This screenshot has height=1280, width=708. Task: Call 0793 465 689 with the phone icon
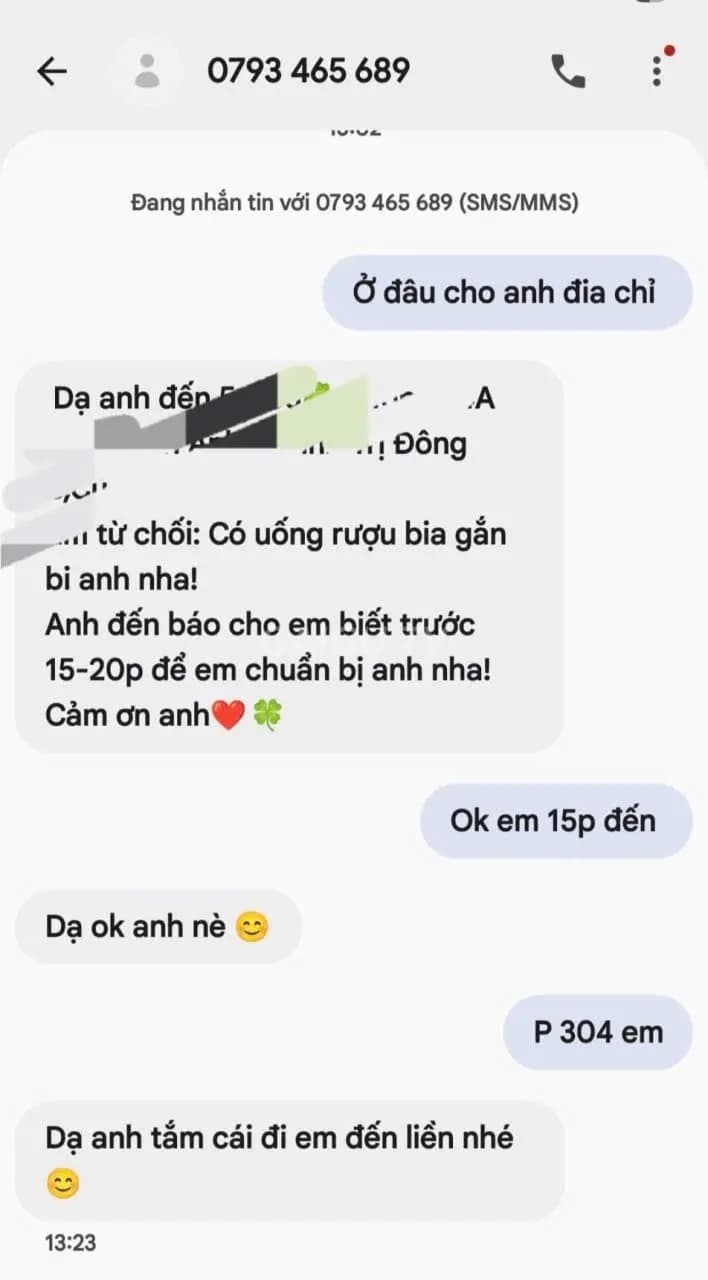coord(568,71)
